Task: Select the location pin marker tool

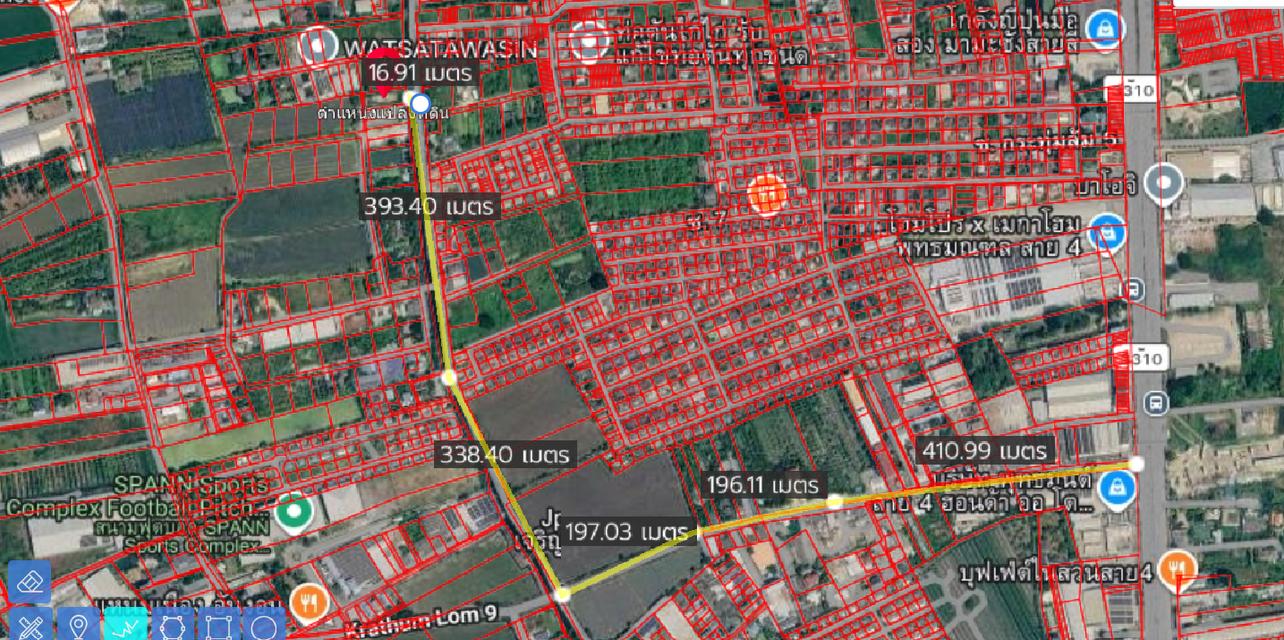Action: point(78,626)
